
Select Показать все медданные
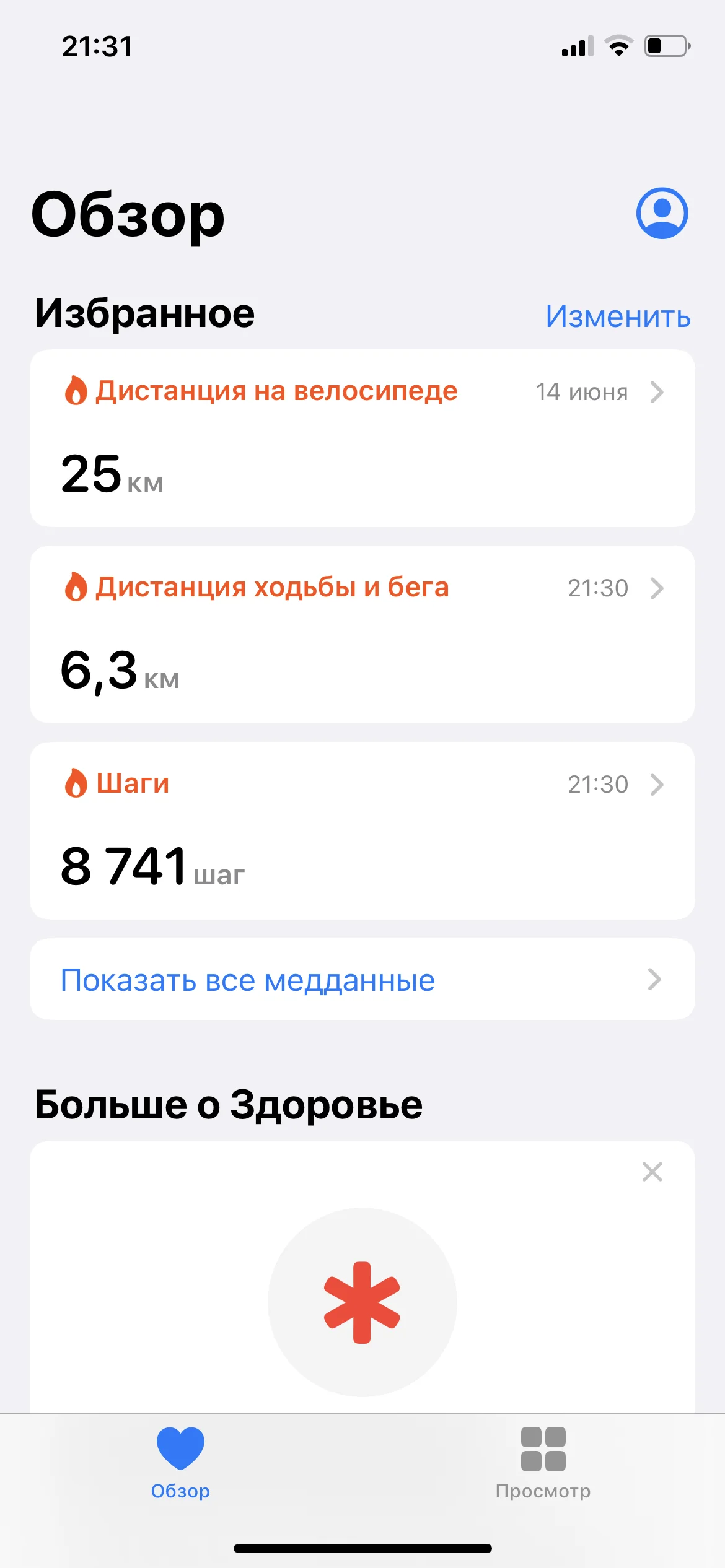click(362, 979)
